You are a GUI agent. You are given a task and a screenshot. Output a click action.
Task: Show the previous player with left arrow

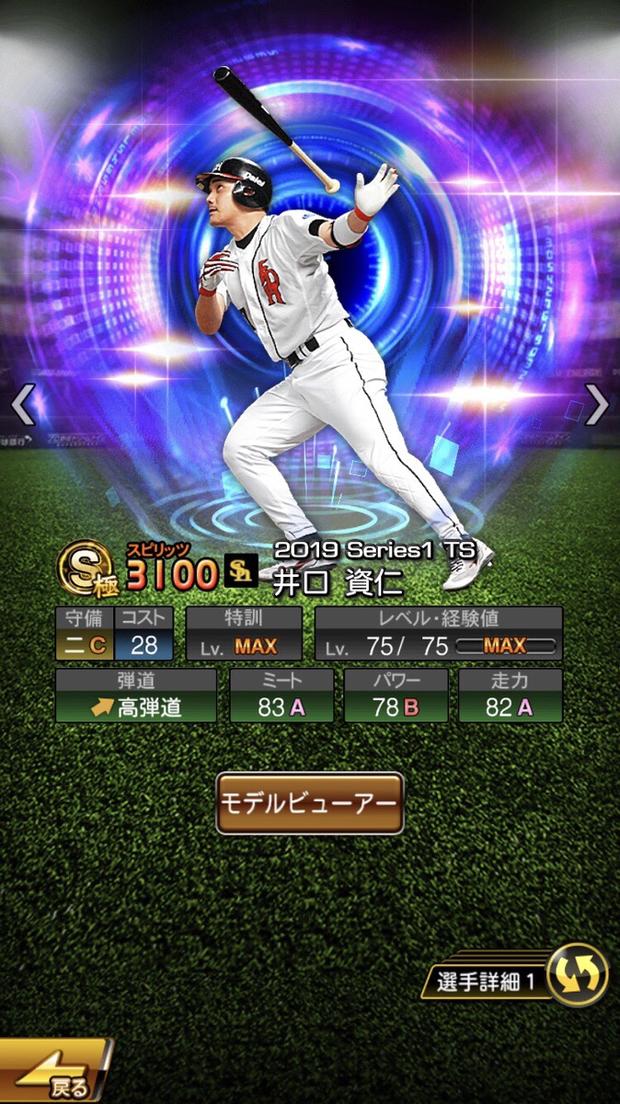pos(22,404)
